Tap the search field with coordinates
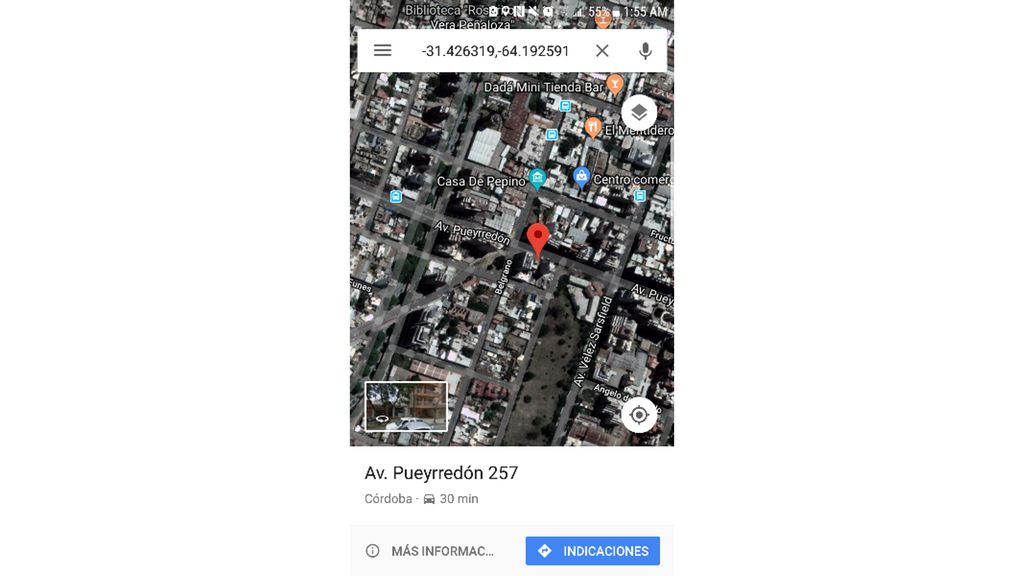Screen dimensions: 1024x576 495,50
